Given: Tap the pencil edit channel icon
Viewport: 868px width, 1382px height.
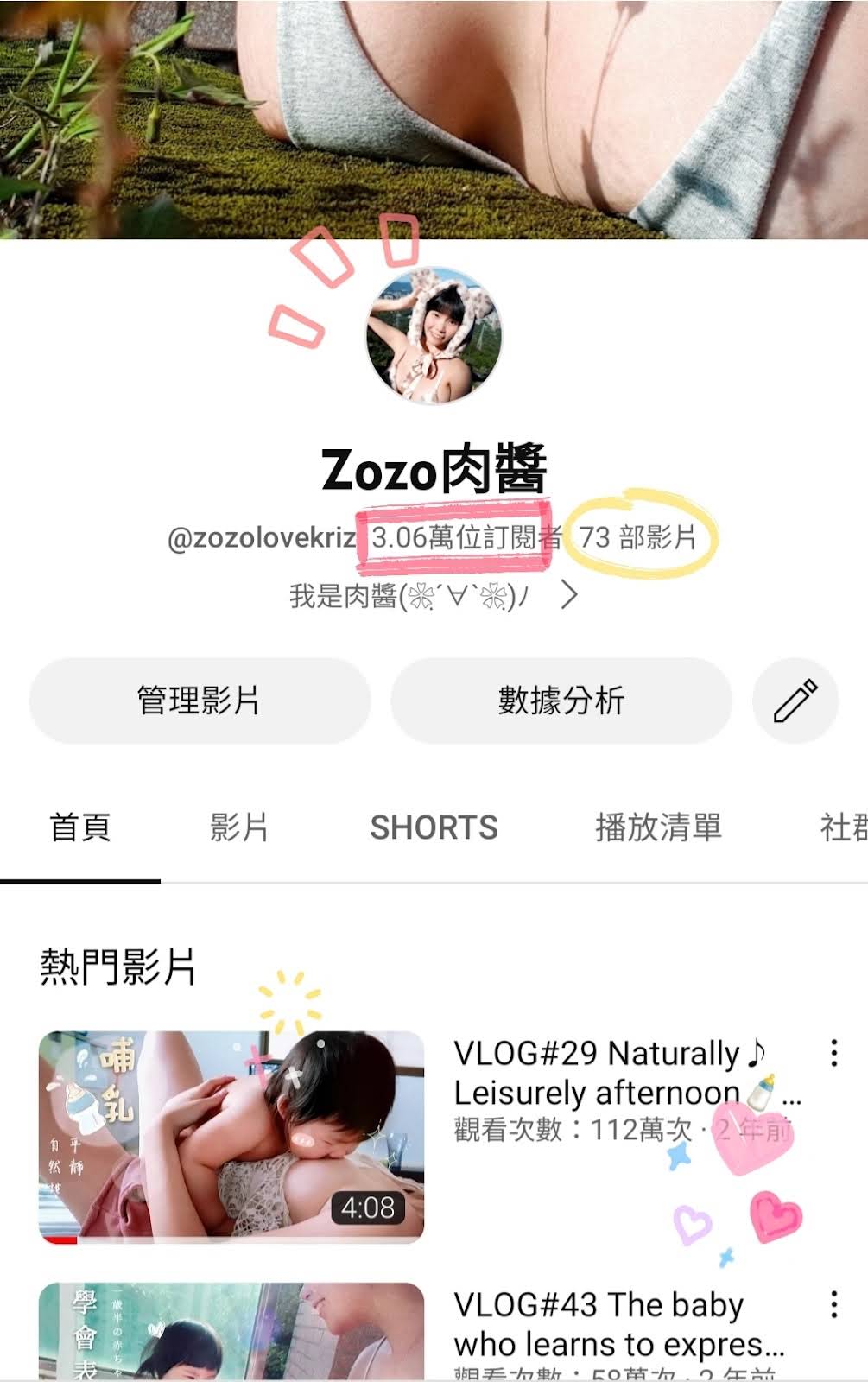Looking at the screenshot, I should coord(795,701).
